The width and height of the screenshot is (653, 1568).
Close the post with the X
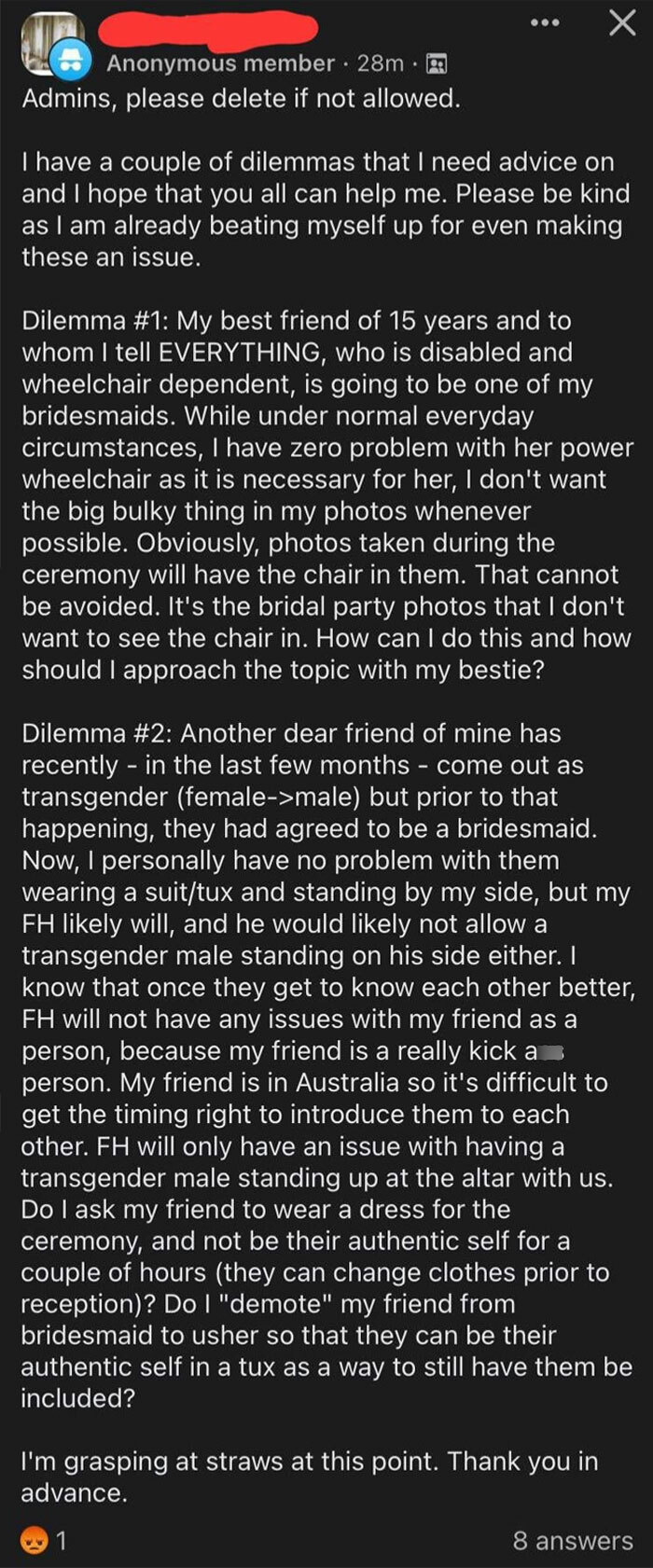coord(621,23)
